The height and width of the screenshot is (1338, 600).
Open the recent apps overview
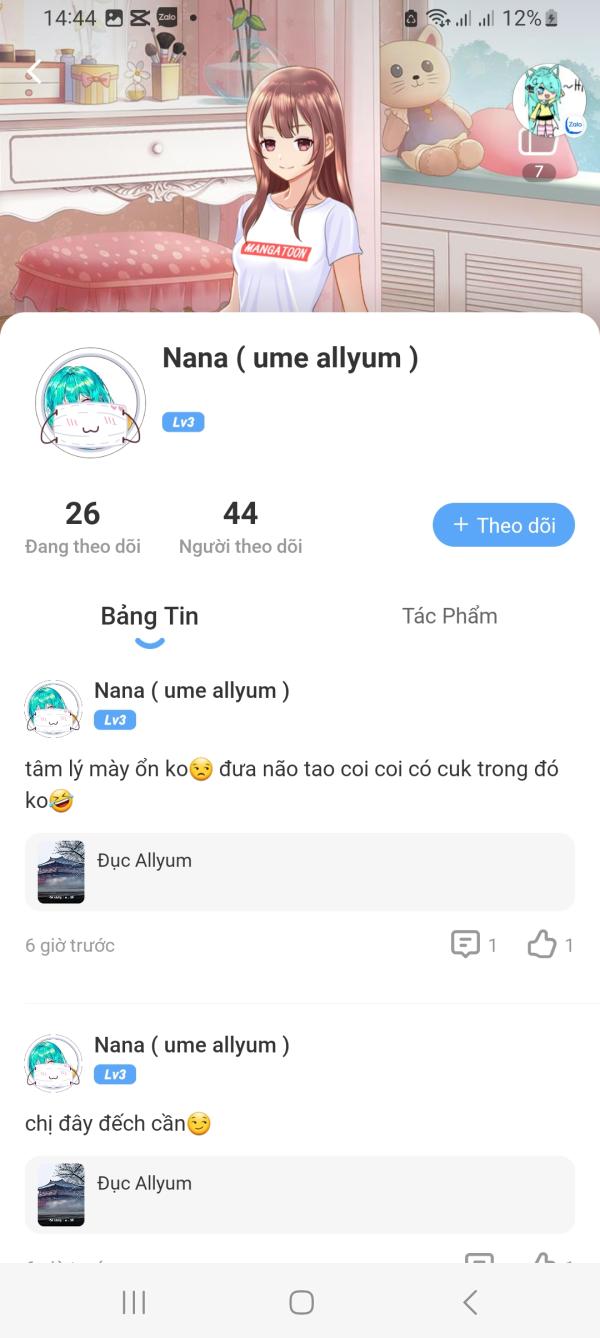click(x=134, y=1301)
